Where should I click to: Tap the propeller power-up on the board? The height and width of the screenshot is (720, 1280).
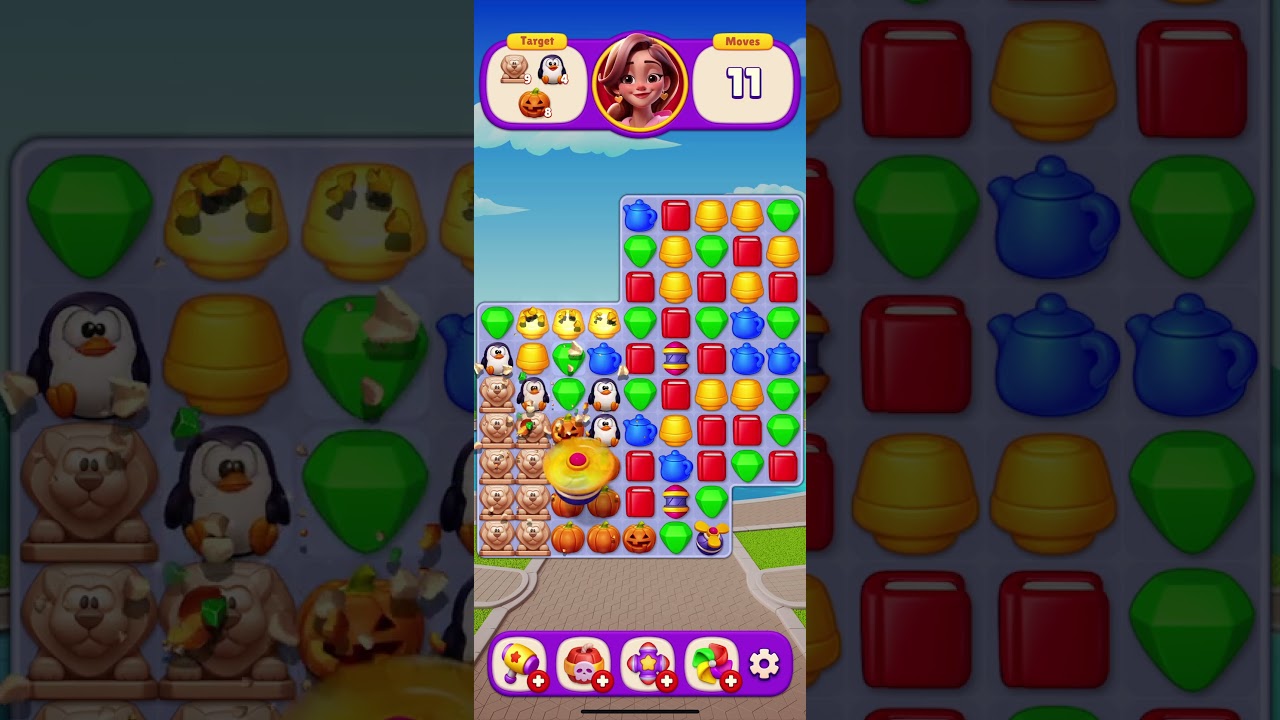coord(711,537)
